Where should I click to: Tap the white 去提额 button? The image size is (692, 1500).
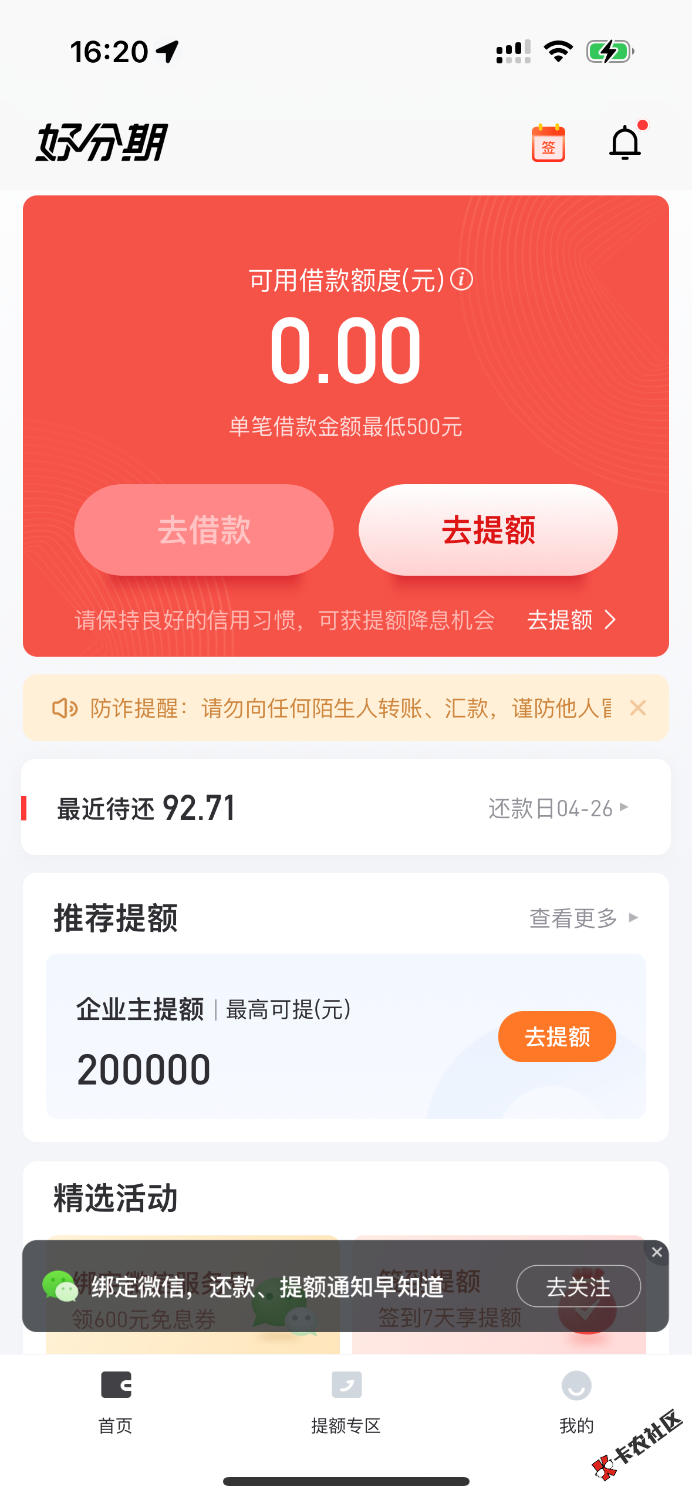click(488, 530)
